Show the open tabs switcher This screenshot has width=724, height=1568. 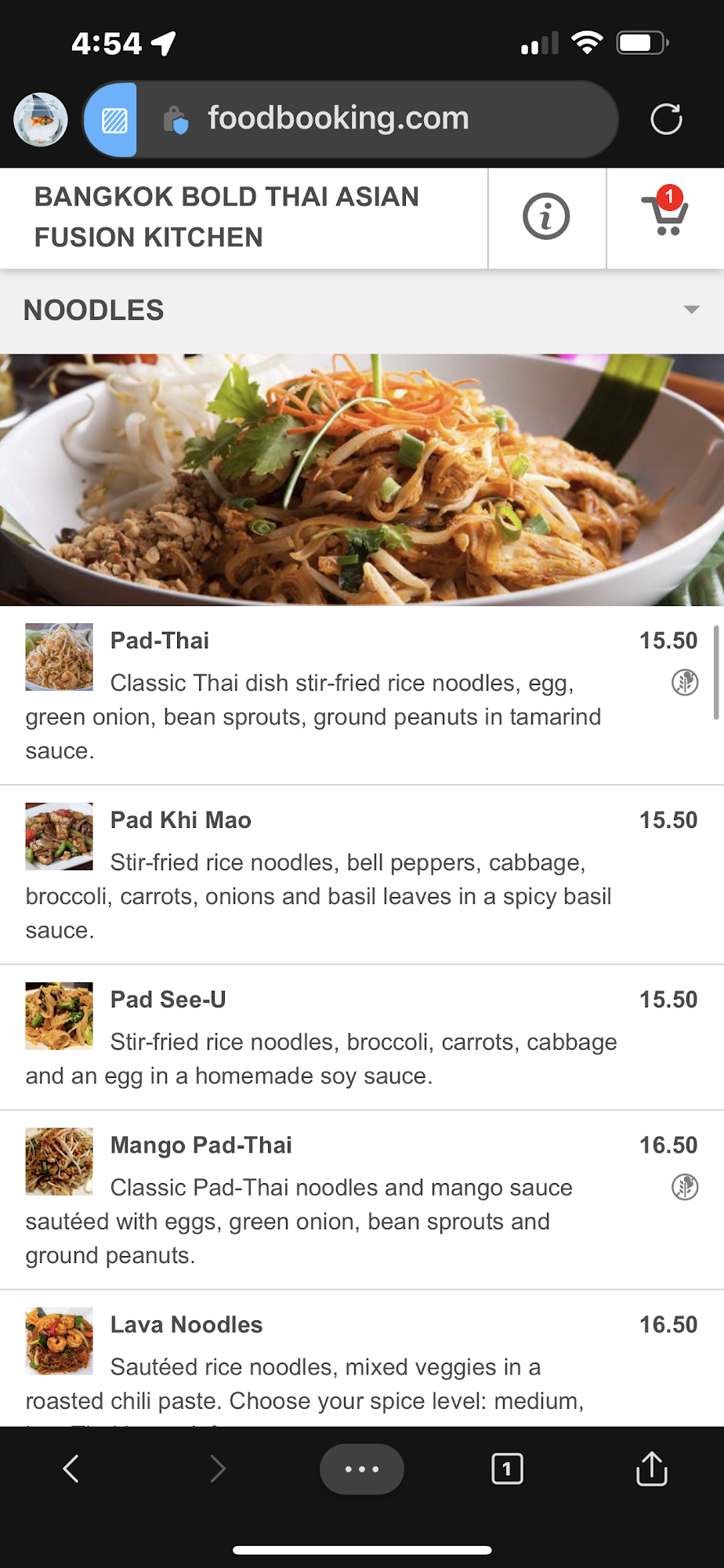pyautogui.click(x=507, y=1468)
